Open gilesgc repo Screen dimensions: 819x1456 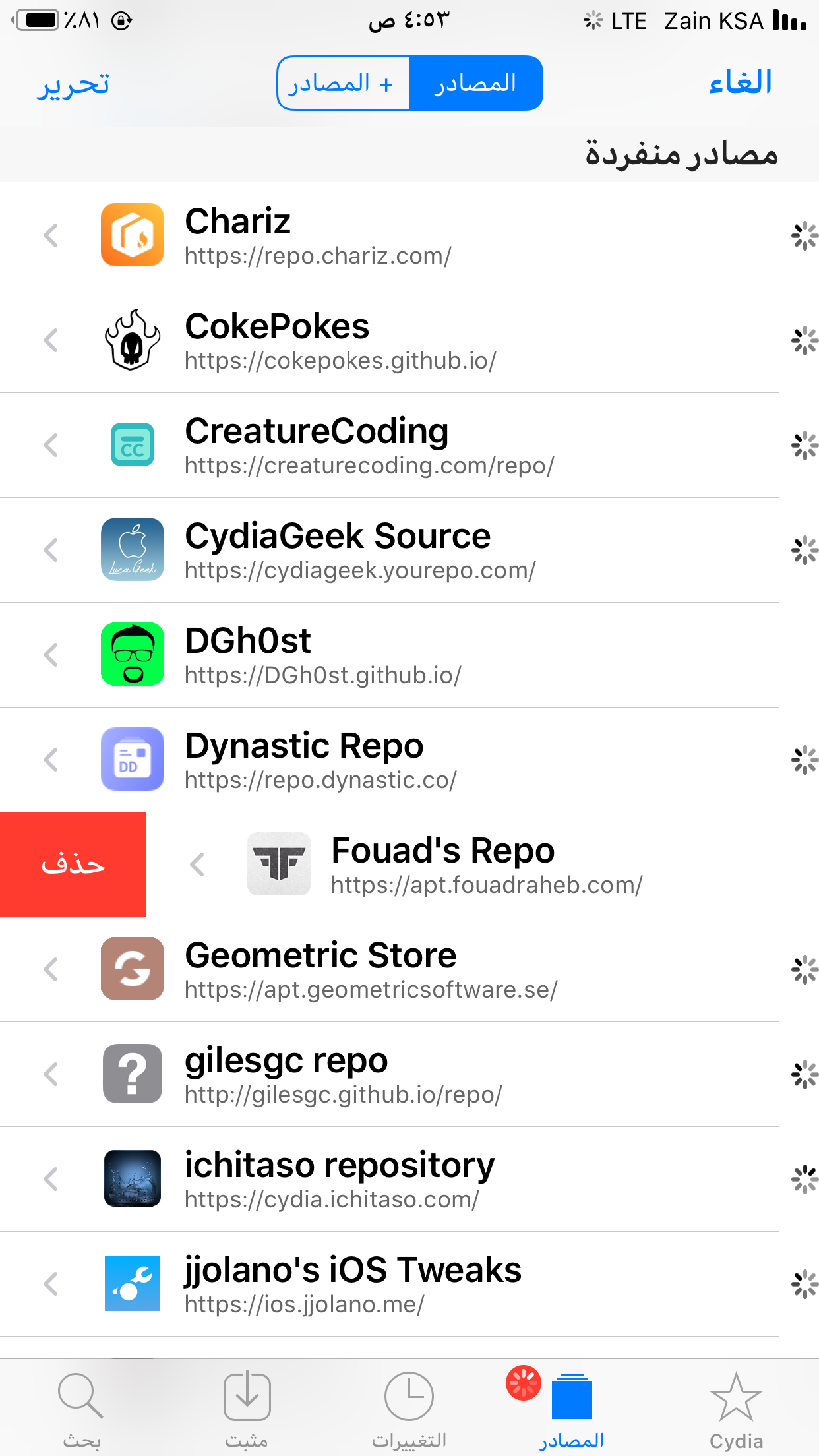tap(390, 1074)
